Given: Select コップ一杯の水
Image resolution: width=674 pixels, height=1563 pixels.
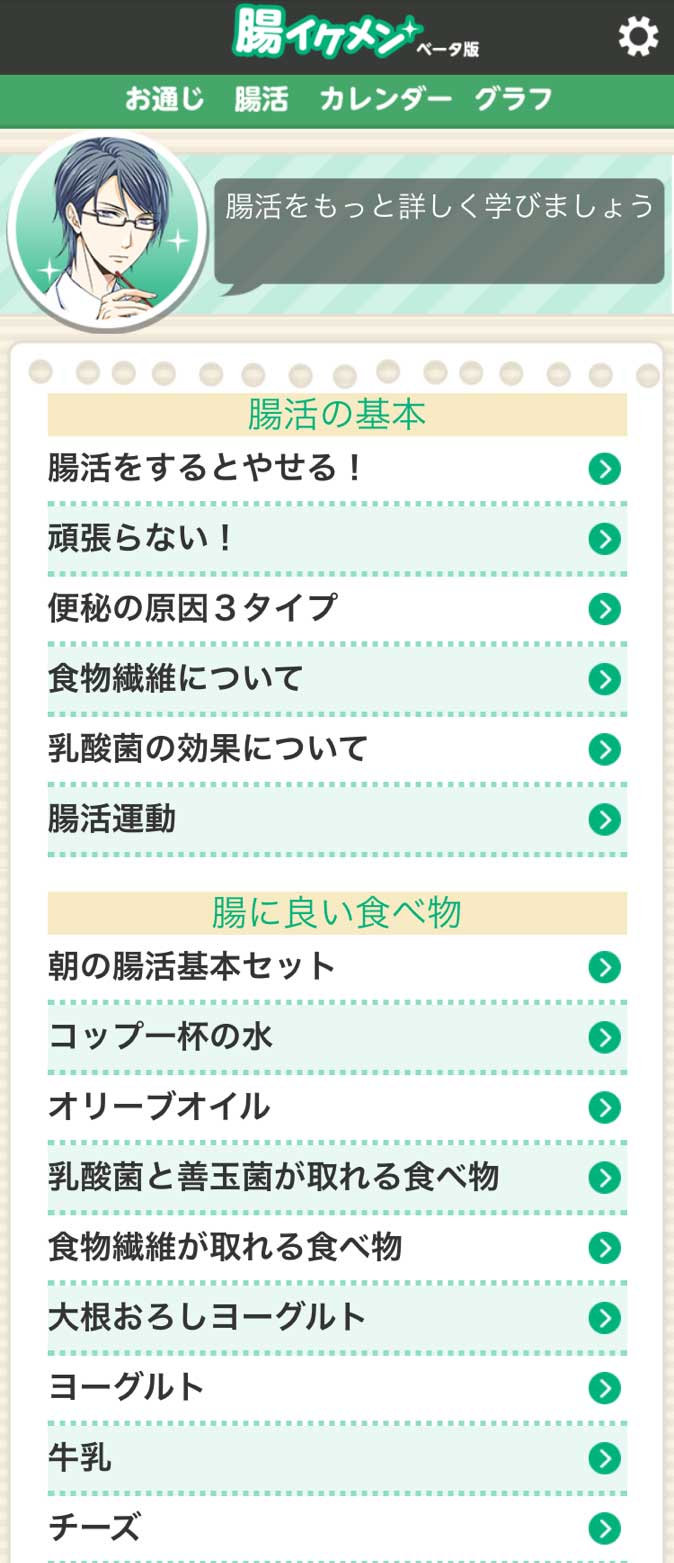Looking at the screenshot, I should click(x=337, y=1037).
